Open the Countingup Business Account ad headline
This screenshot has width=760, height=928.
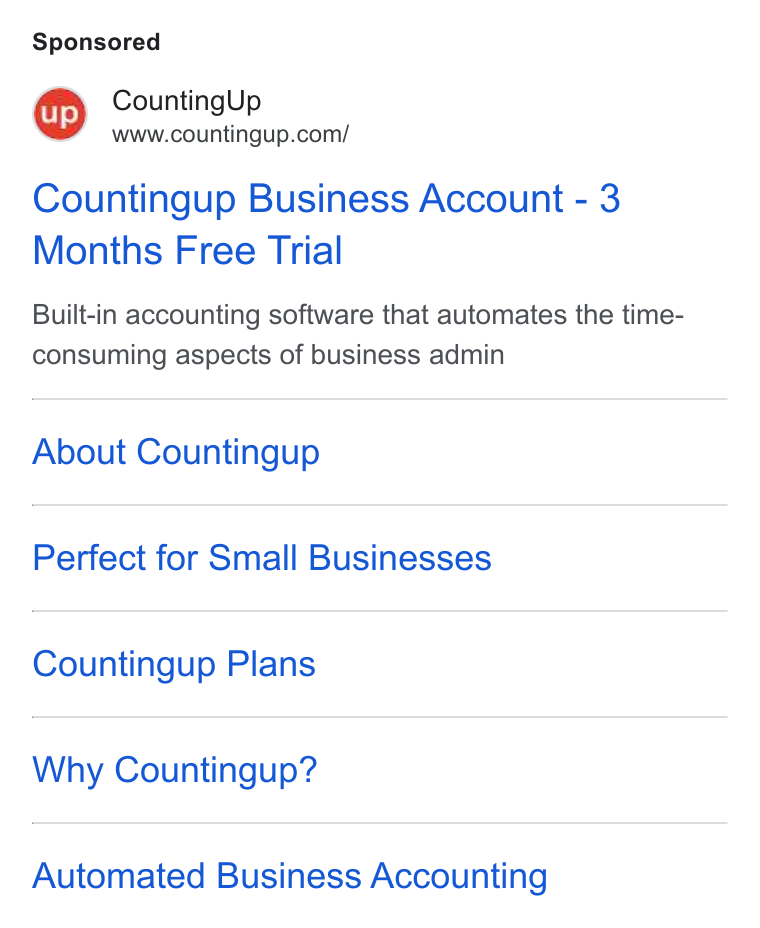326,224
